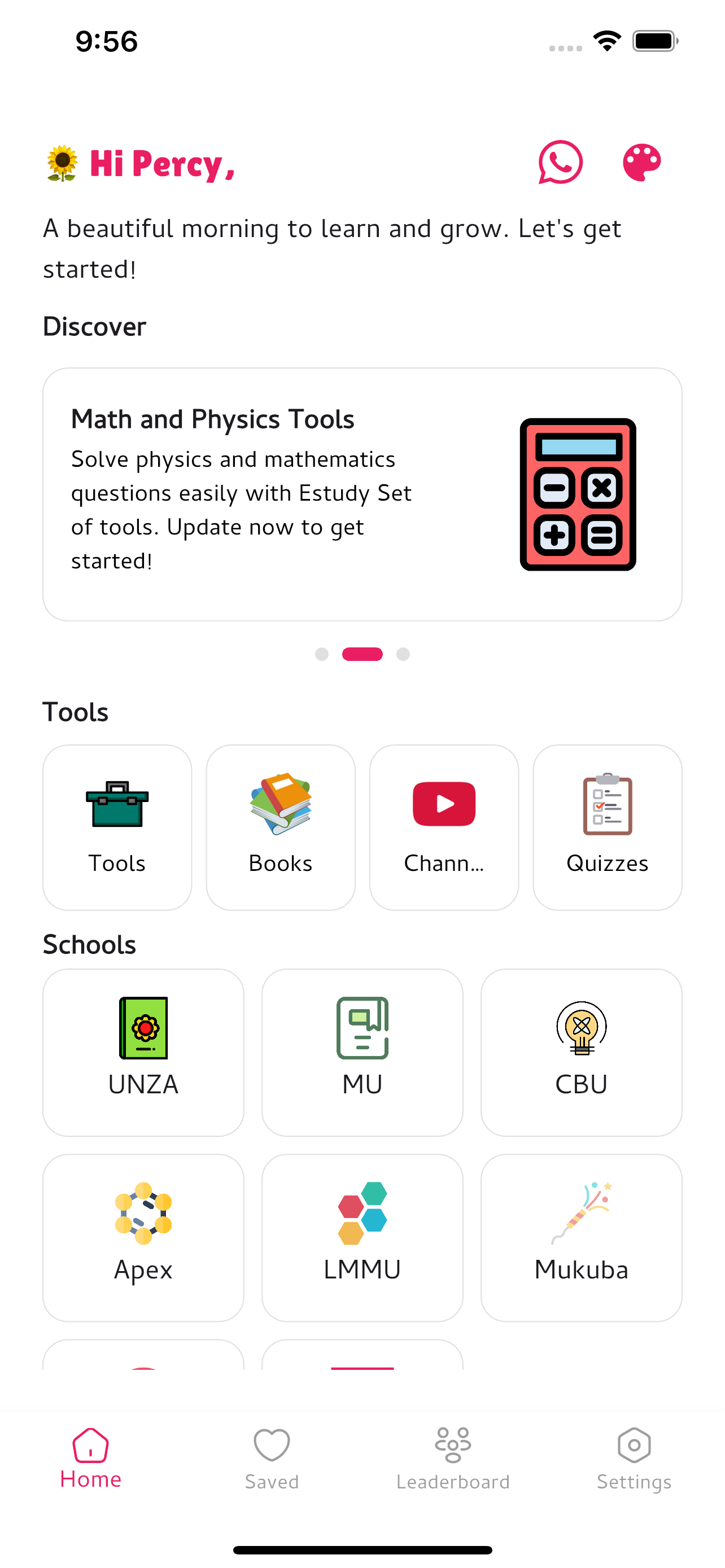Open the theme palette picker
Image resolution: width=725 pixels, height=1568 pixels.
[x=642, y=163]
